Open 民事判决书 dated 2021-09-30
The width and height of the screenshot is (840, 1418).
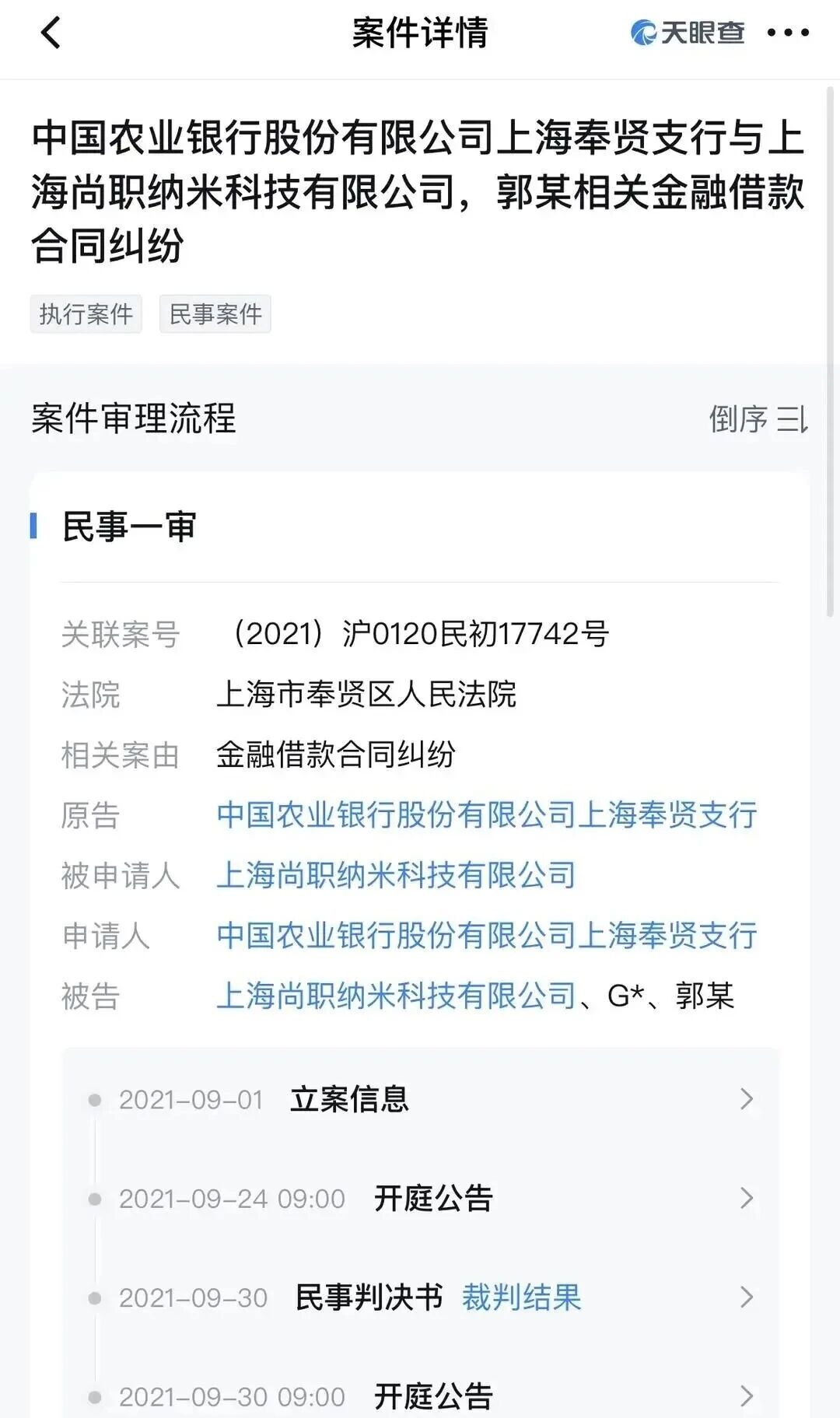pyautogui.click(x=369, y=1297)
